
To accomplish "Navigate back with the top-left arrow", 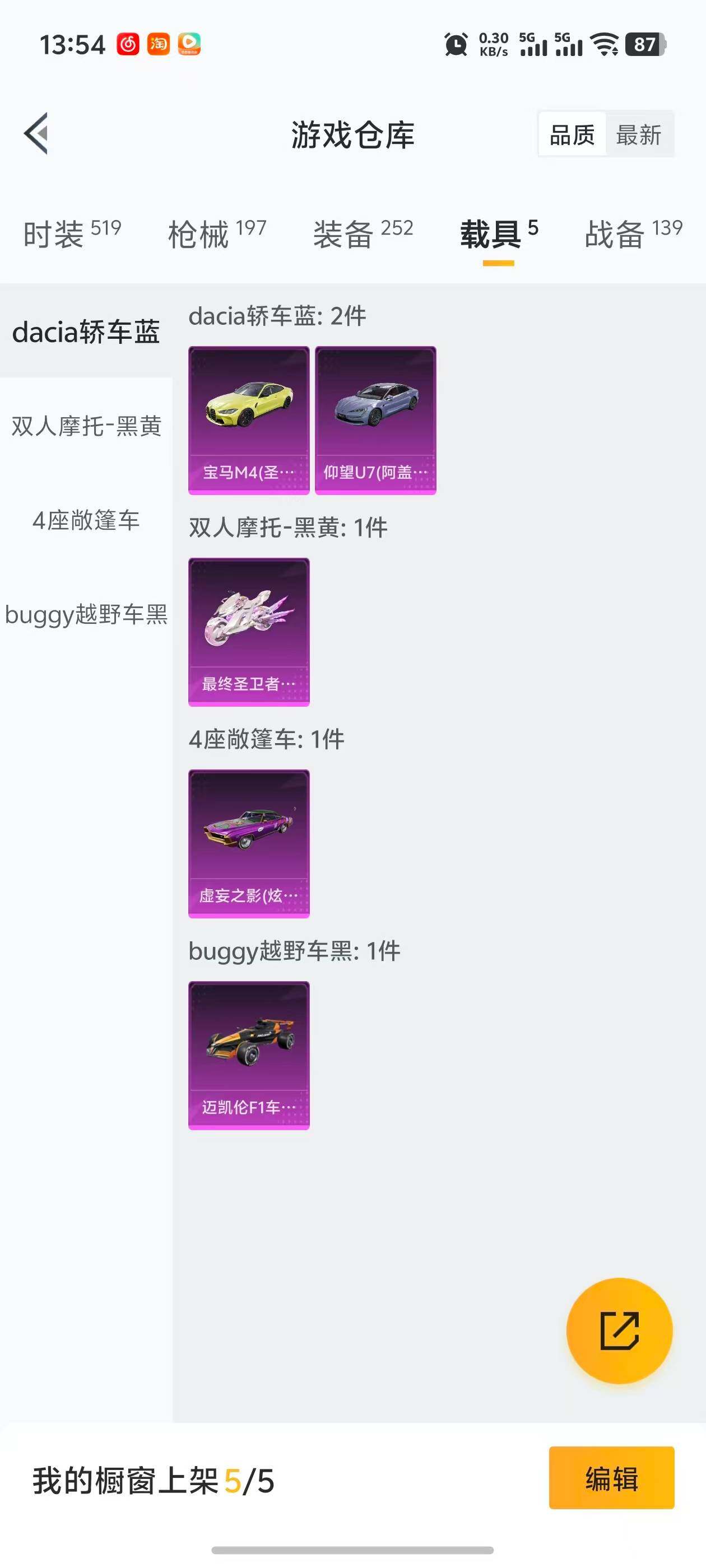I will coord(36,135).
